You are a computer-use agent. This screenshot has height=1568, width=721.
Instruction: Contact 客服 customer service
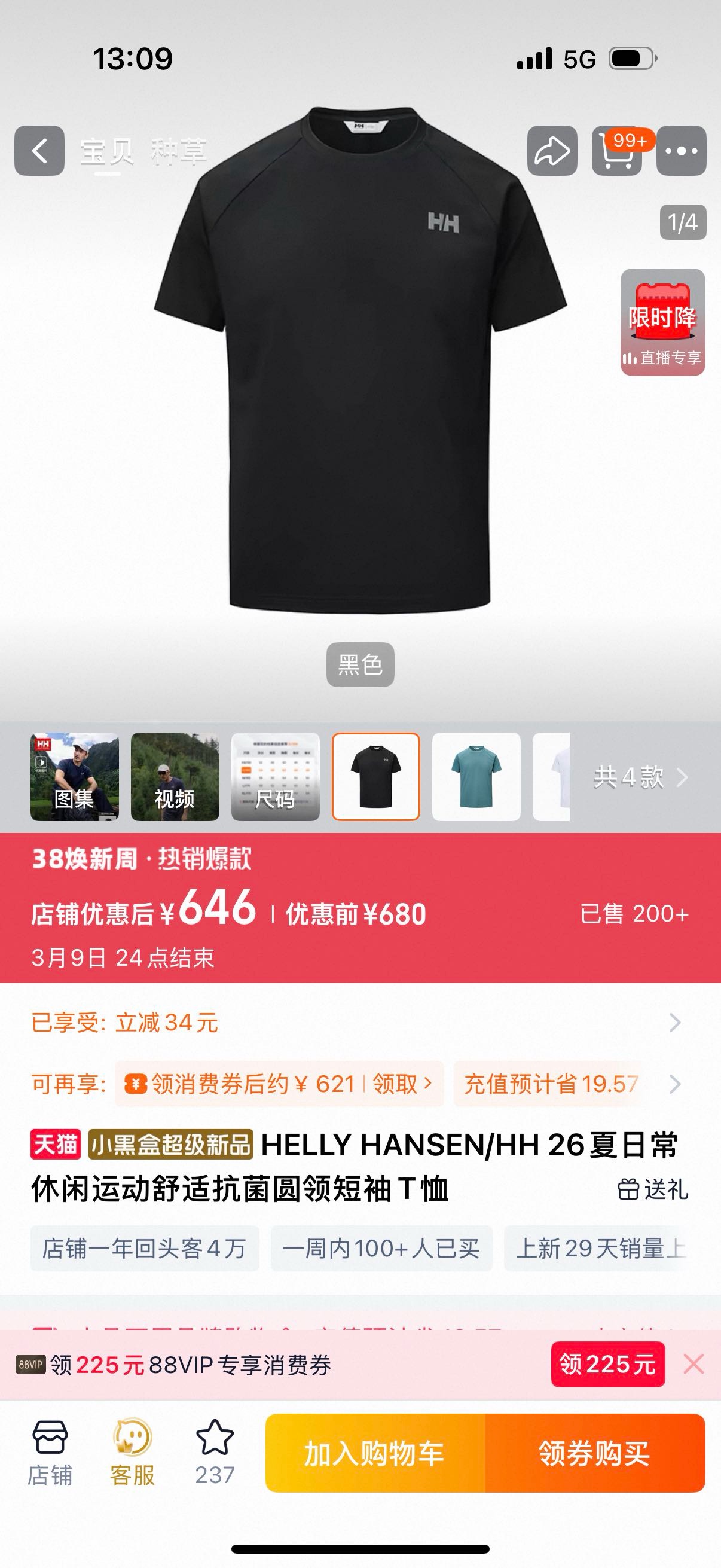click(x=133, y=1452)
